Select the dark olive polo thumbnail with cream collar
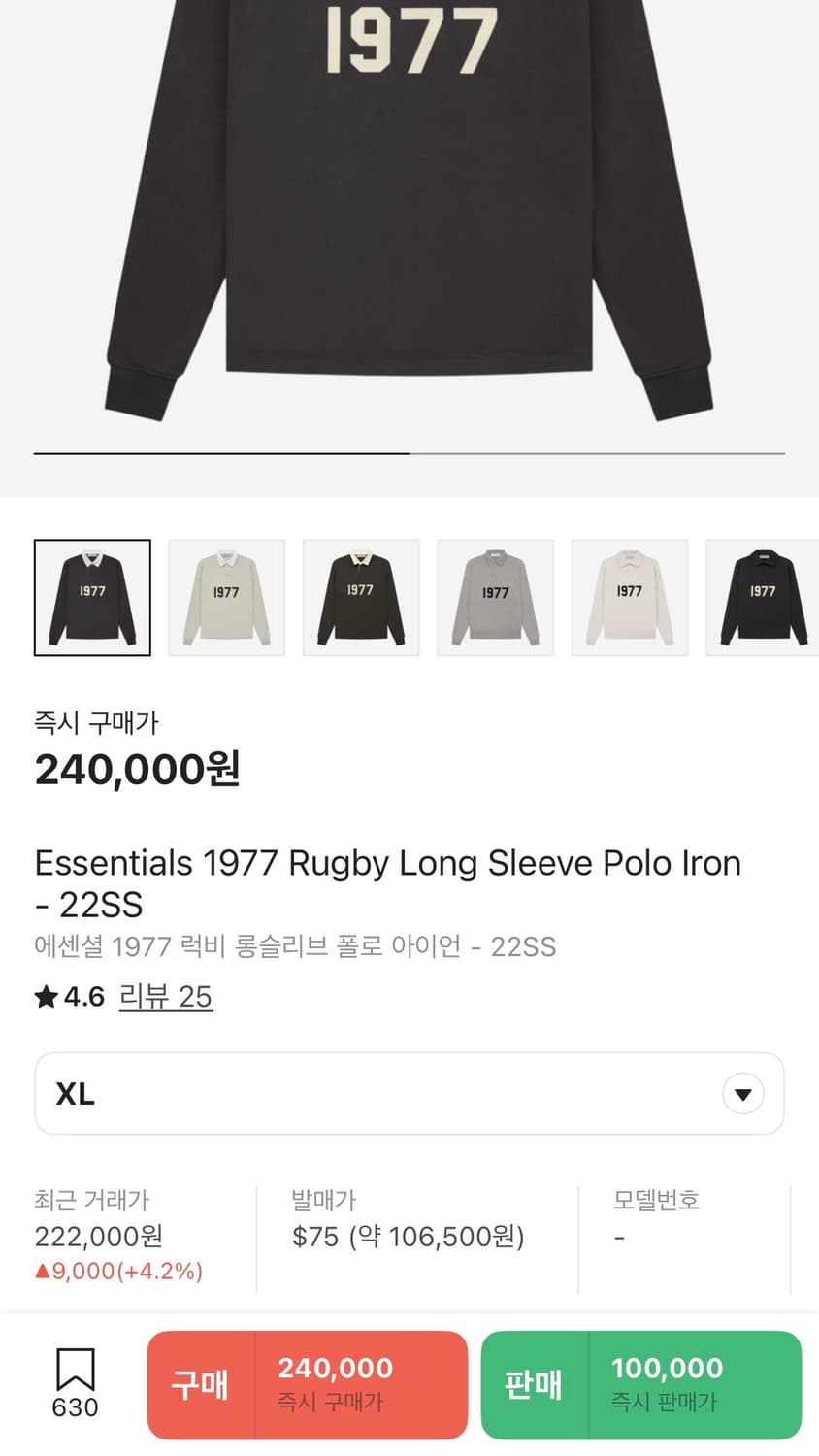 (361, 598)
